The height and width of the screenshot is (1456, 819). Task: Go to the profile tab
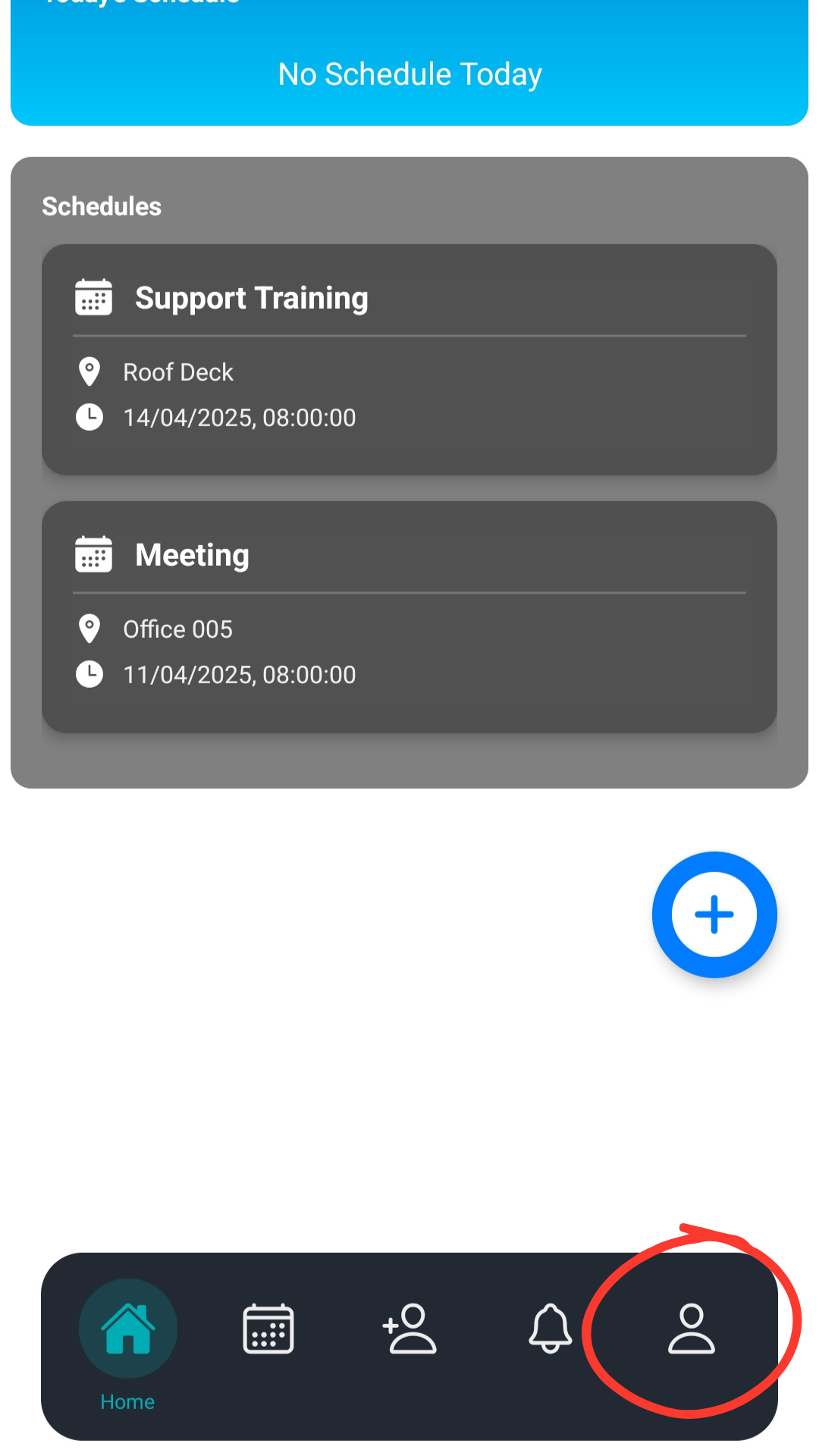click(691, 1329)
